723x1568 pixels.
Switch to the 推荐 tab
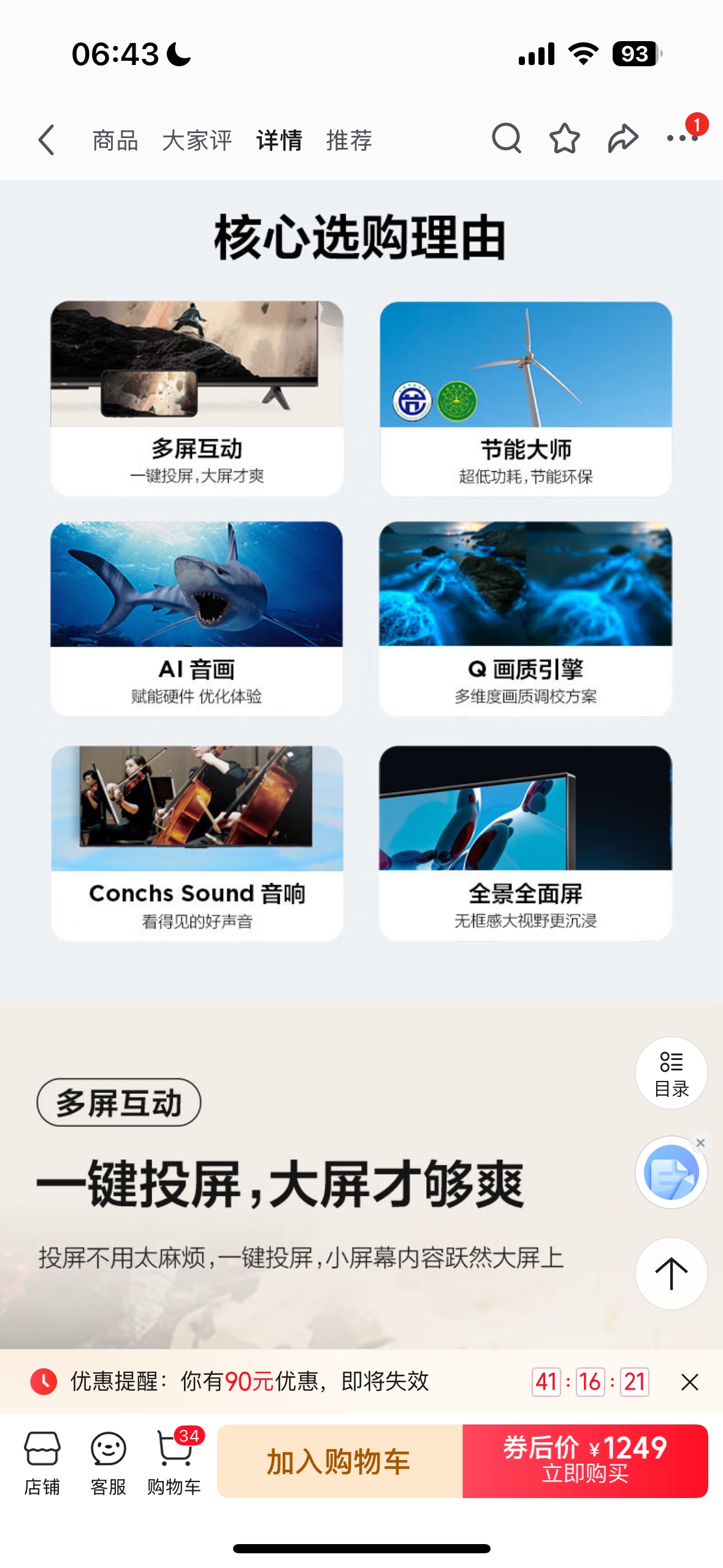[x=349, y=140]
